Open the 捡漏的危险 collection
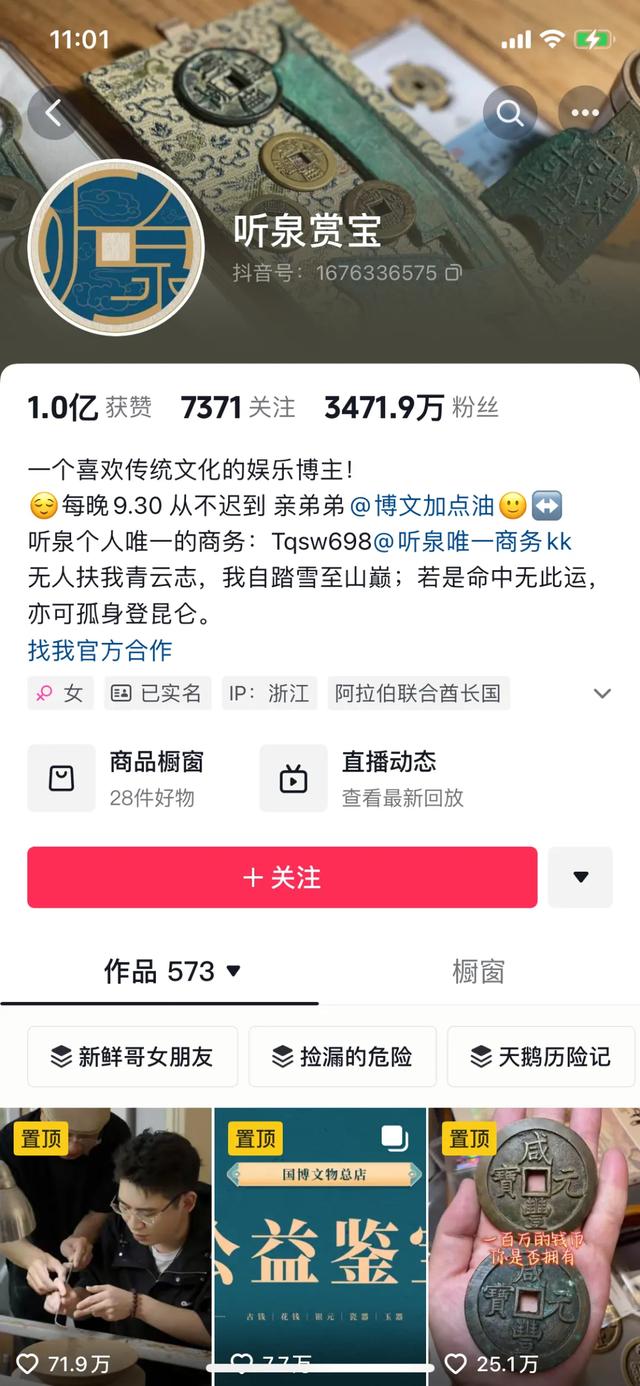Viewport: 640px width, 1386px height. 342,1057
